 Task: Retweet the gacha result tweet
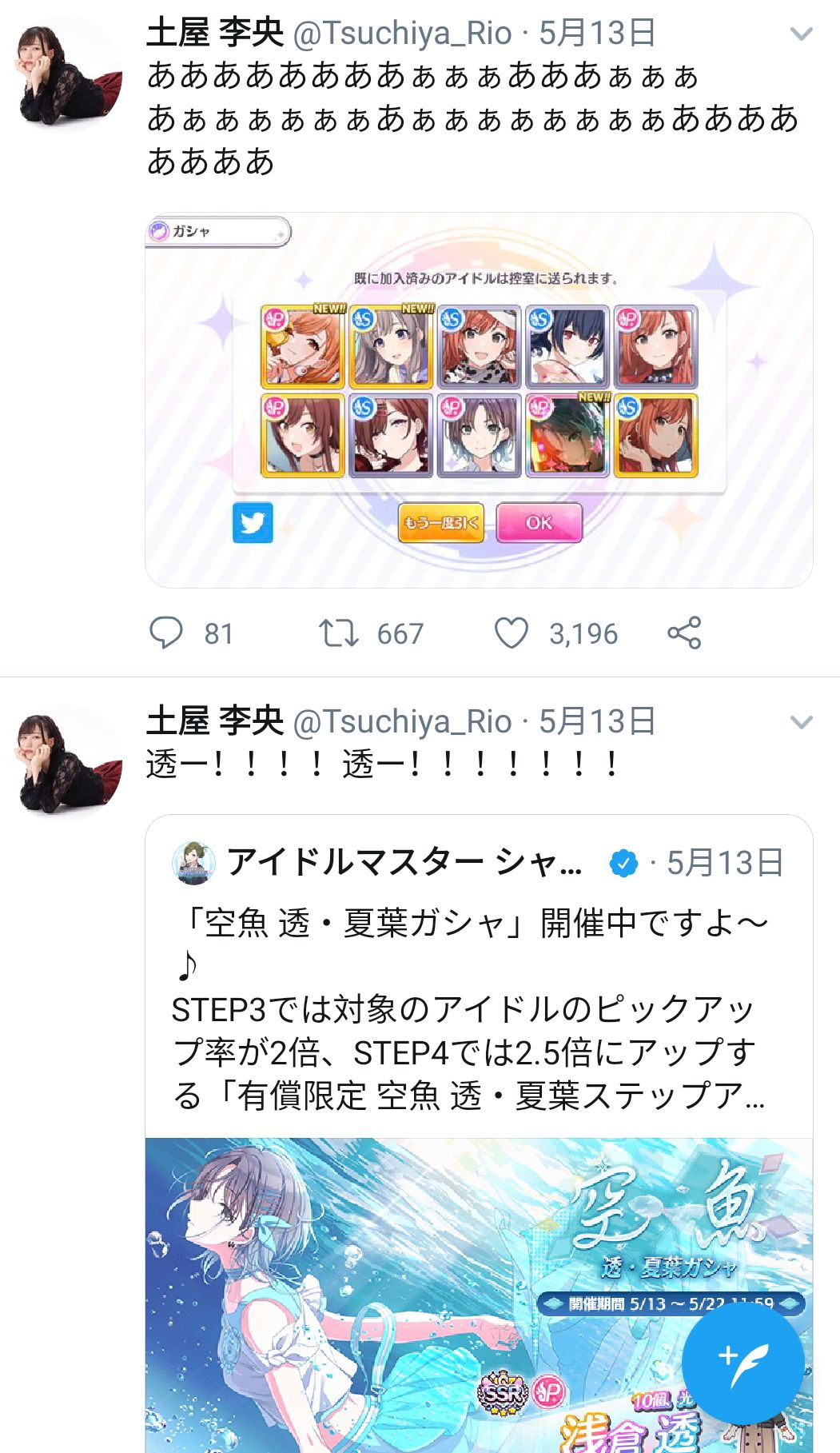coord(339,633)
